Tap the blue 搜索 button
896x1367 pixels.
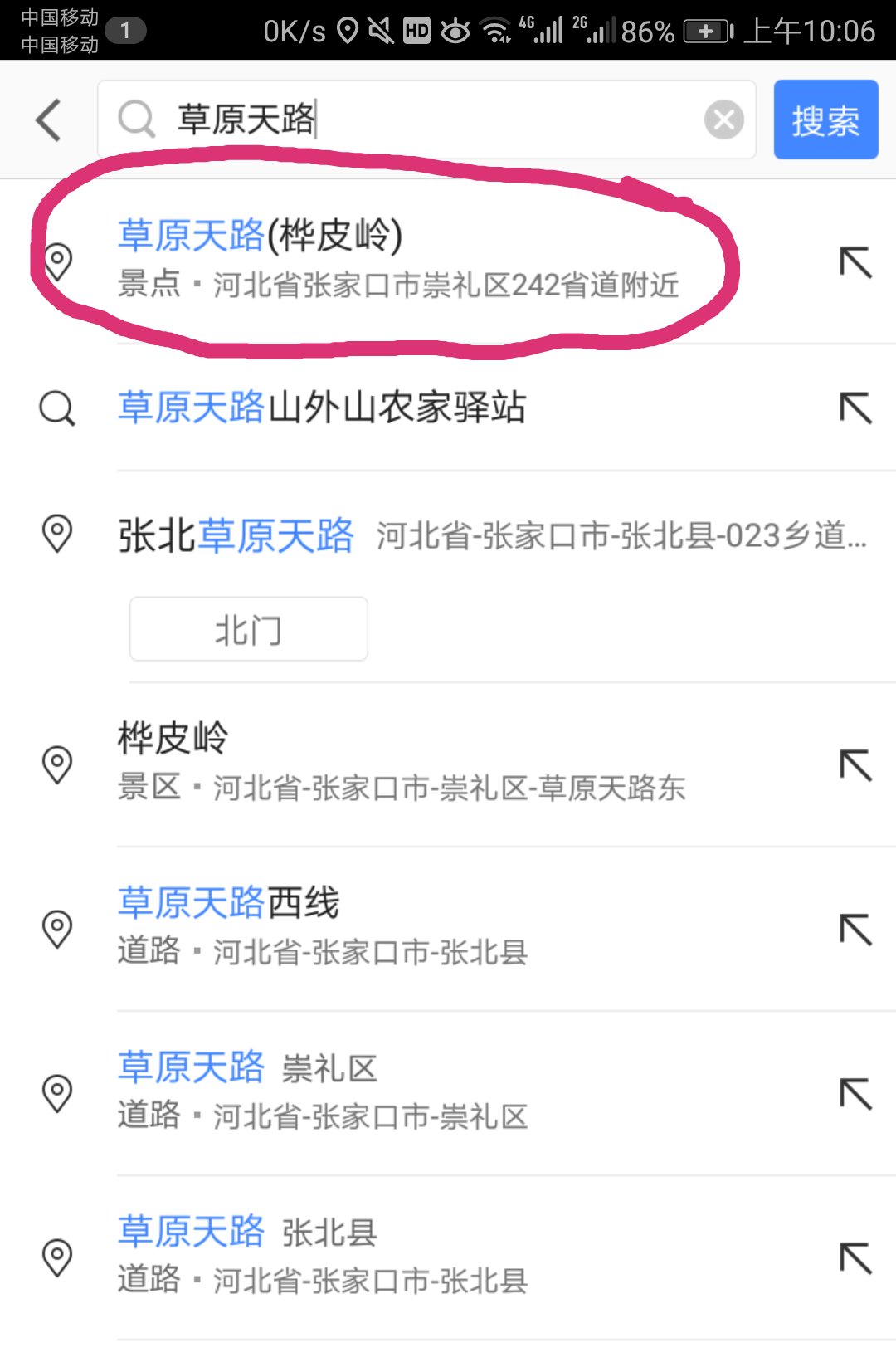[x=825, y=120]
